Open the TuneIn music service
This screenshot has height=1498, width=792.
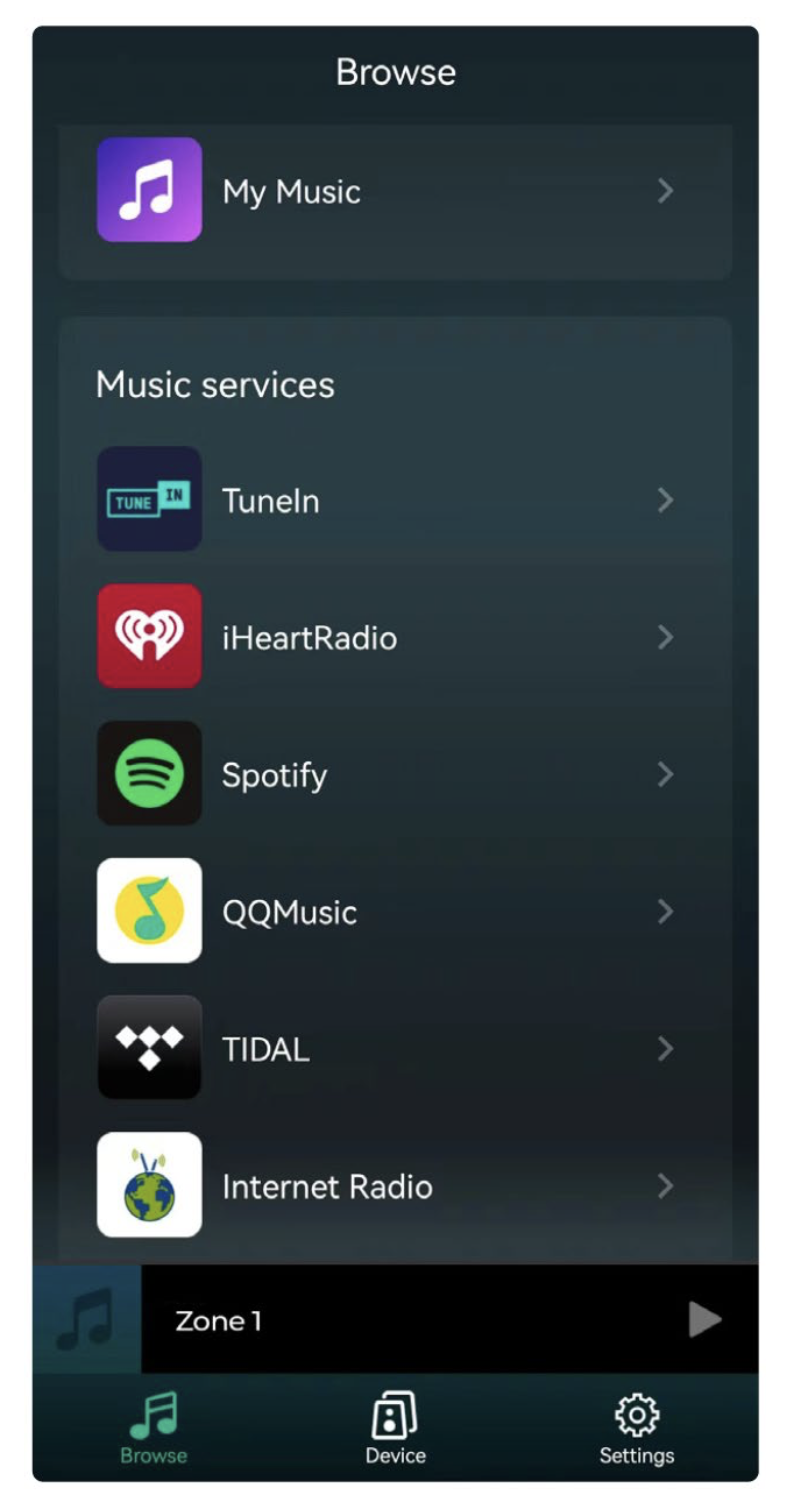pos(394,499)
